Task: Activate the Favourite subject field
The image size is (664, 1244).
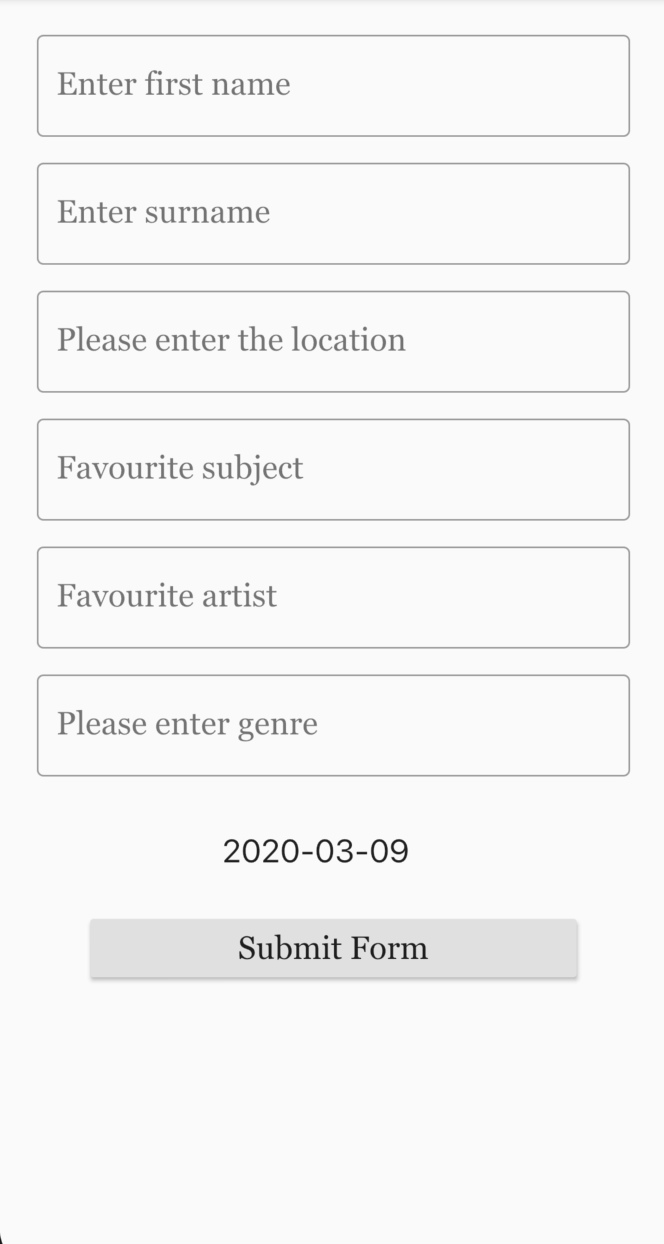Action: coord(333,470)
